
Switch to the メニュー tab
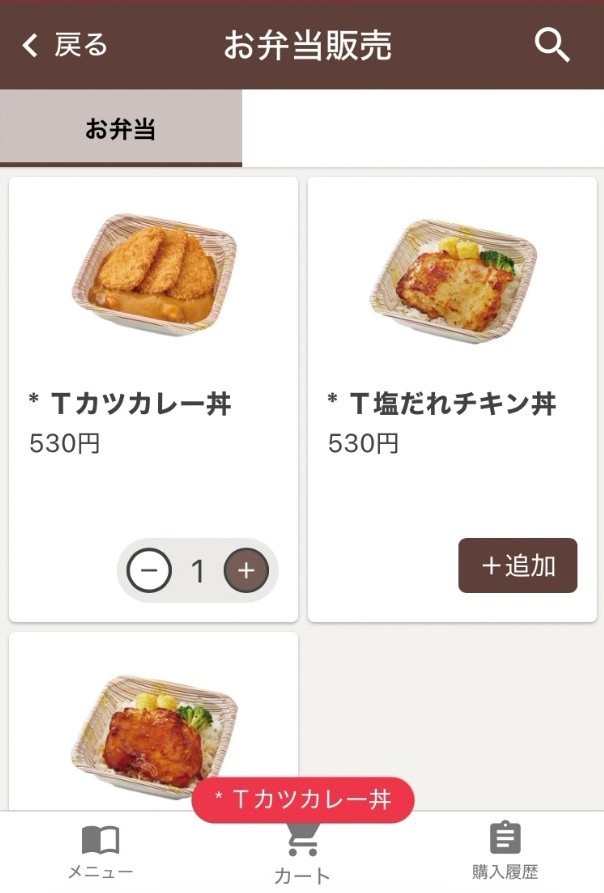click(x=100, y=853)
